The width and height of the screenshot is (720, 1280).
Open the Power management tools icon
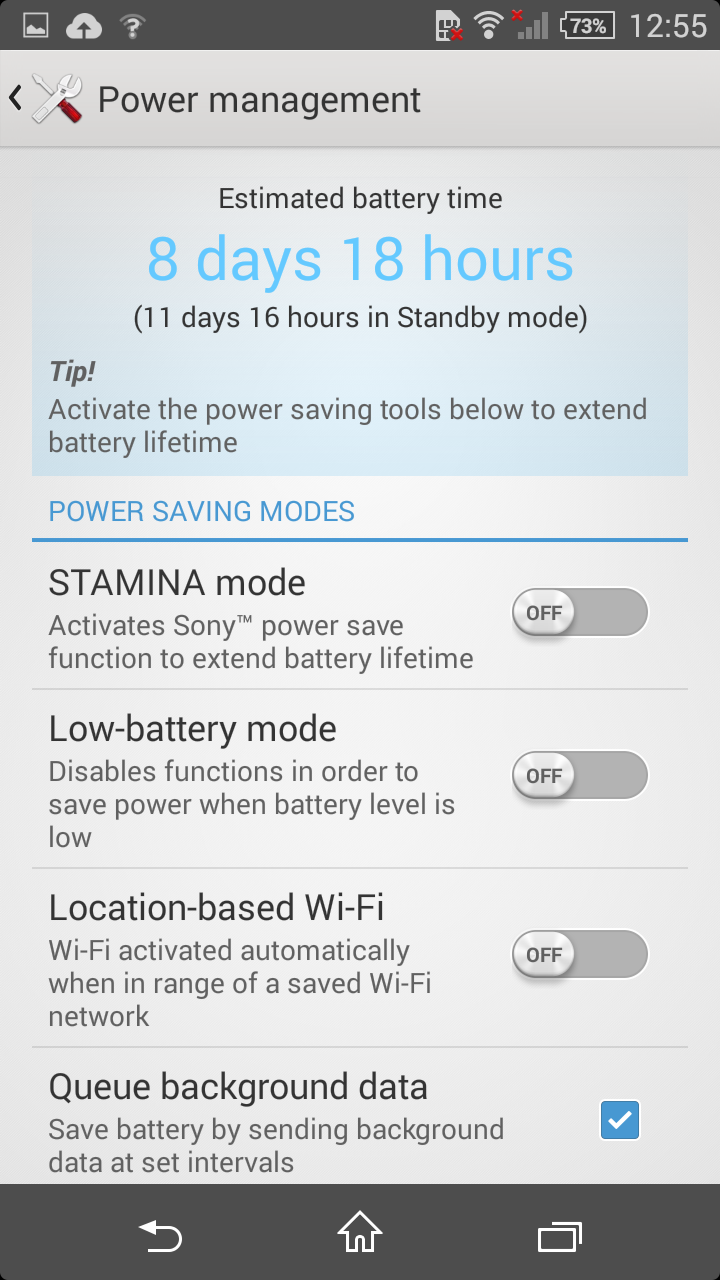click(x=60, y=98)
